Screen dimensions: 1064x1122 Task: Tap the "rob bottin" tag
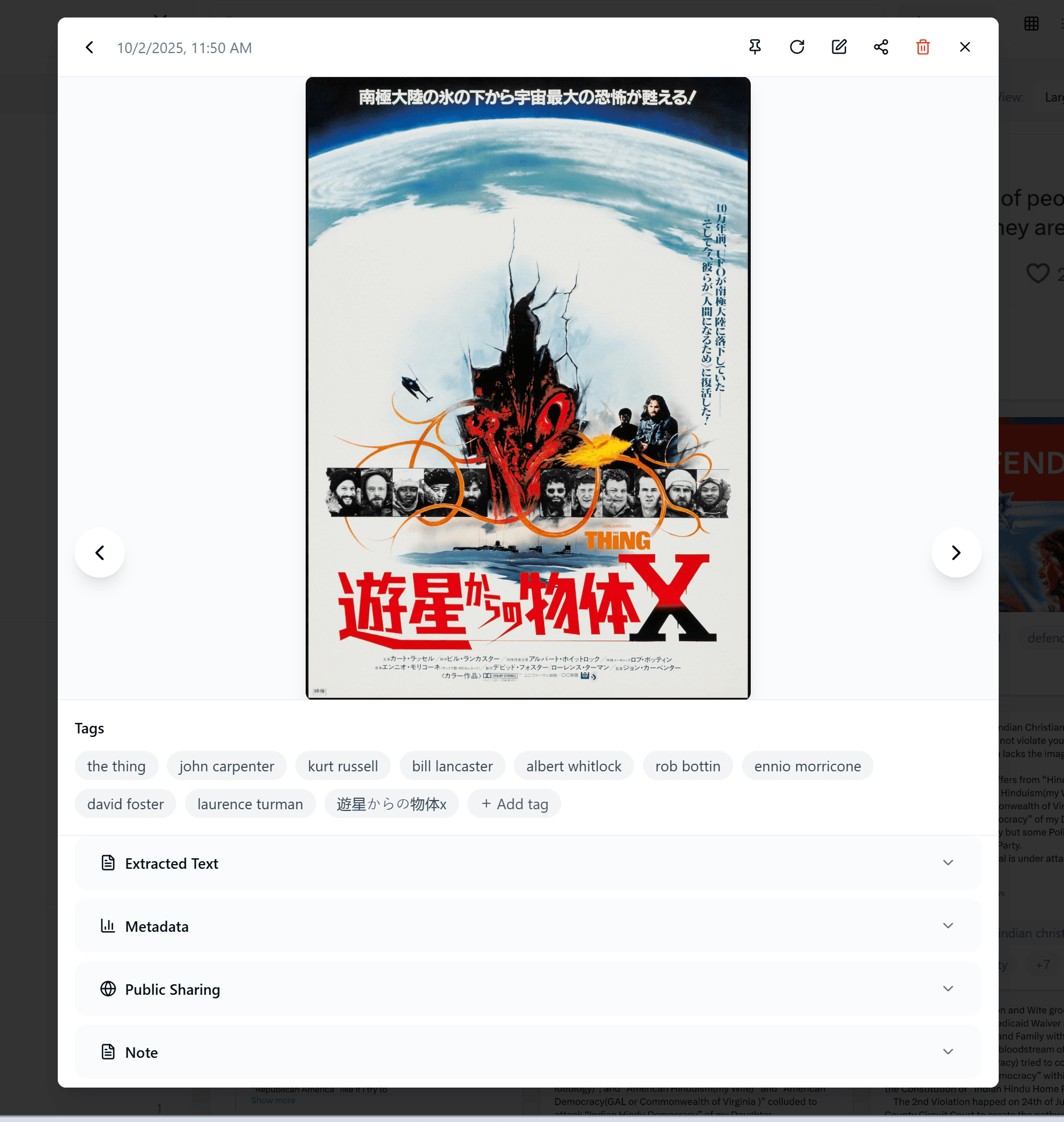coord(687,766)
